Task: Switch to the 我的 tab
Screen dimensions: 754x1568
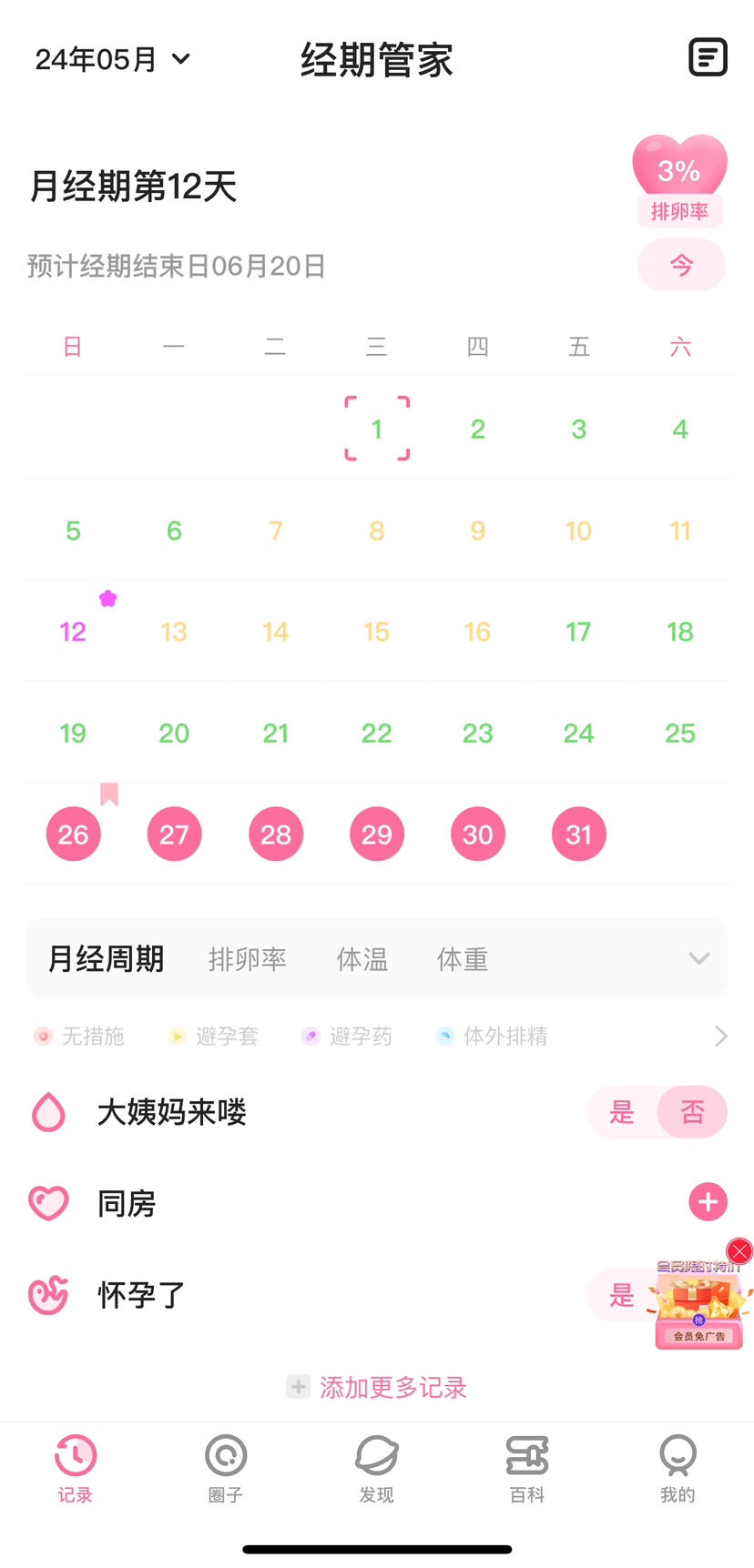Action: 678,1467
